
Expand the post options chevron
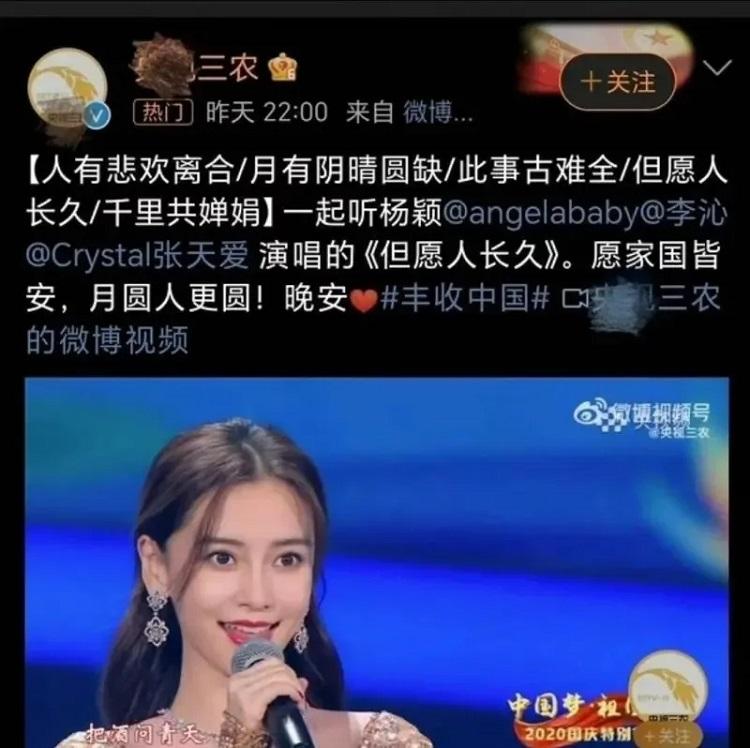(x=718, y=68)
